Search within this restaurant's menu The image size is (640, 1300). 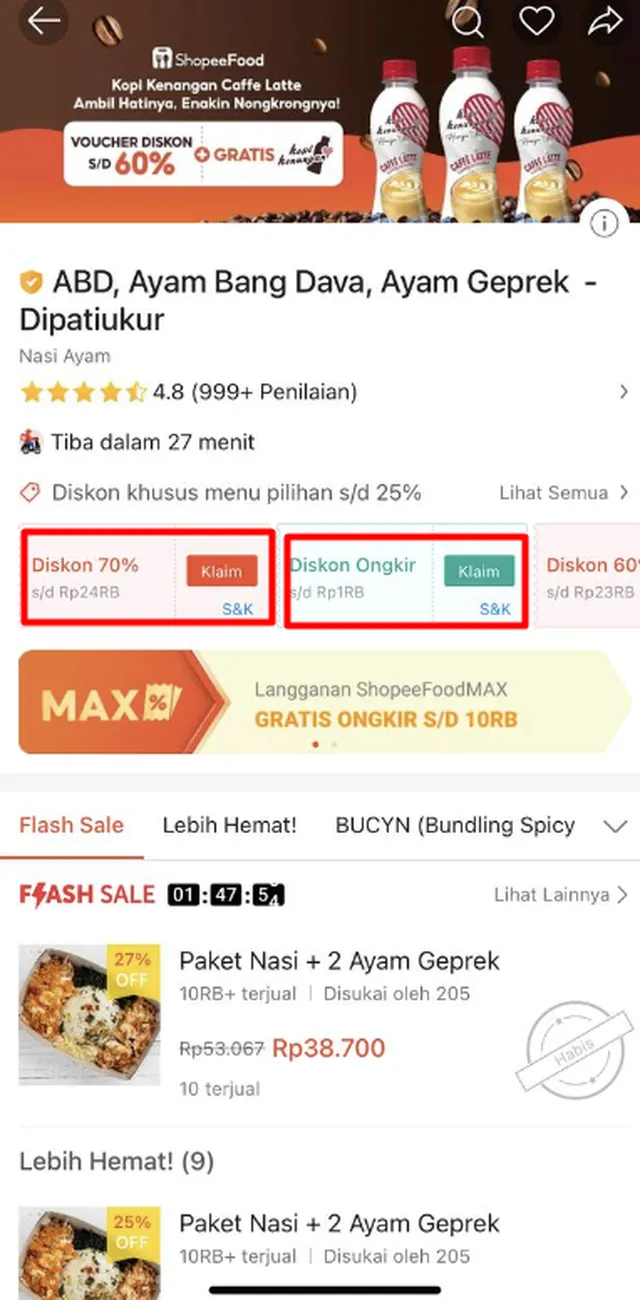pos(468,22)
